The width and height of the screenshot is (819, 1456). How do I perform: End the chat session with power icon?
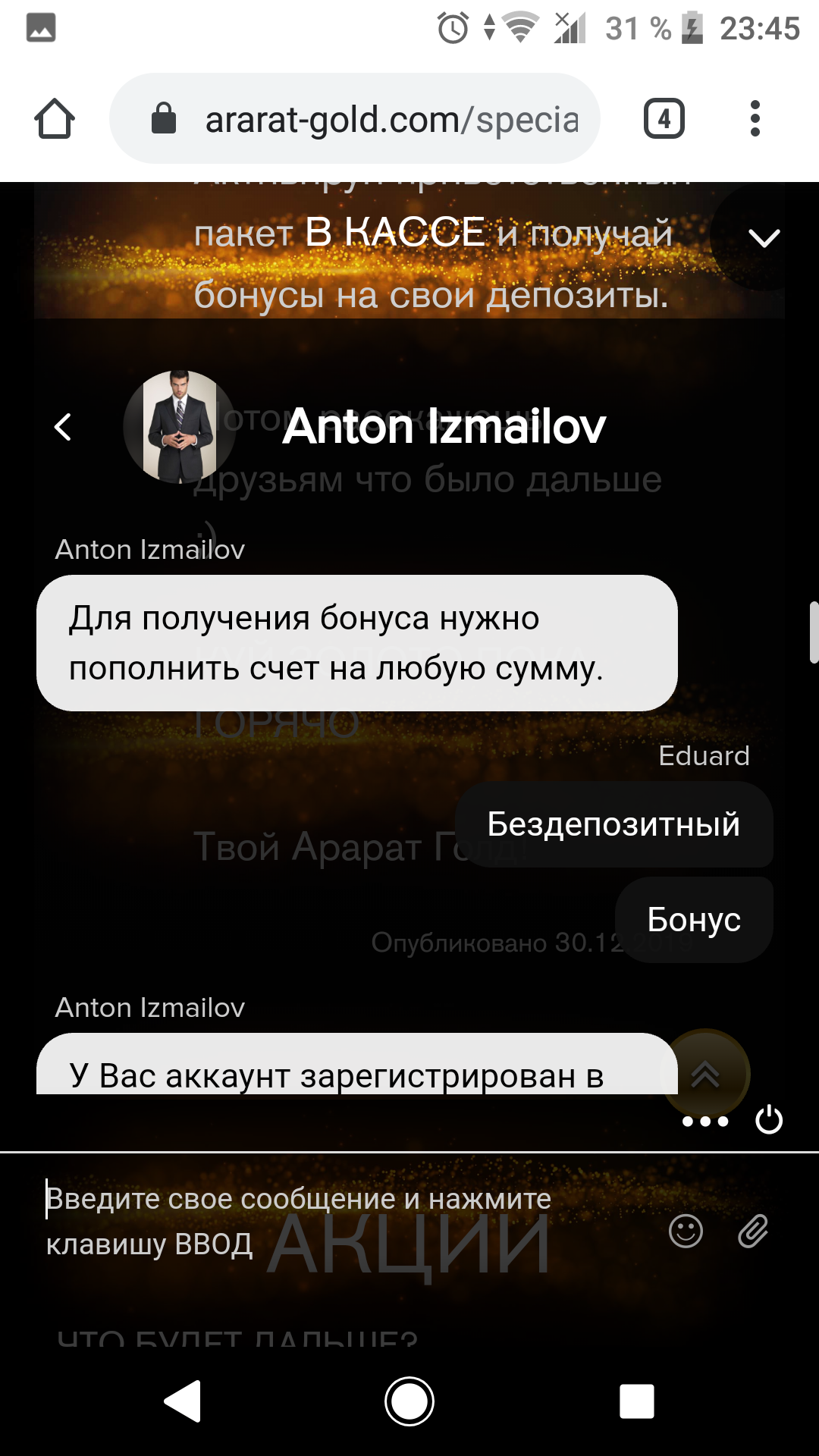point(769,1120)
